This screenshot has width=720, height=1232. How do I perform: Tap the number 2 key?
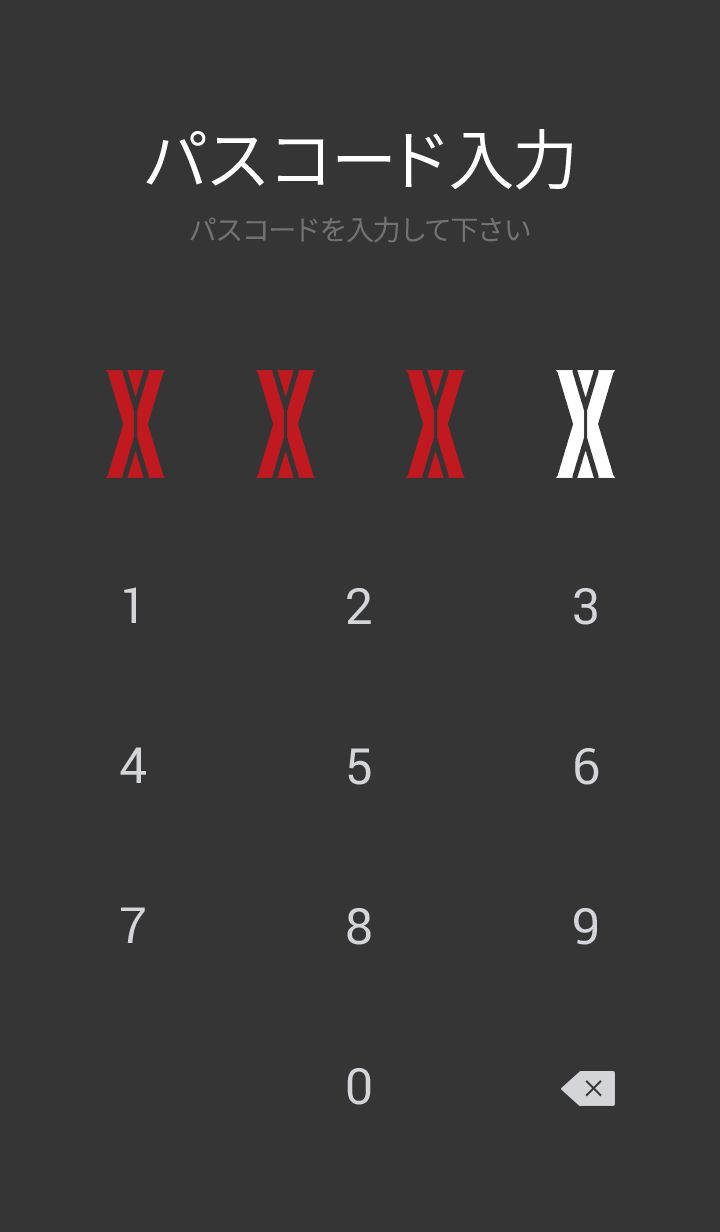pyautogui.click(x=359, y=607)
